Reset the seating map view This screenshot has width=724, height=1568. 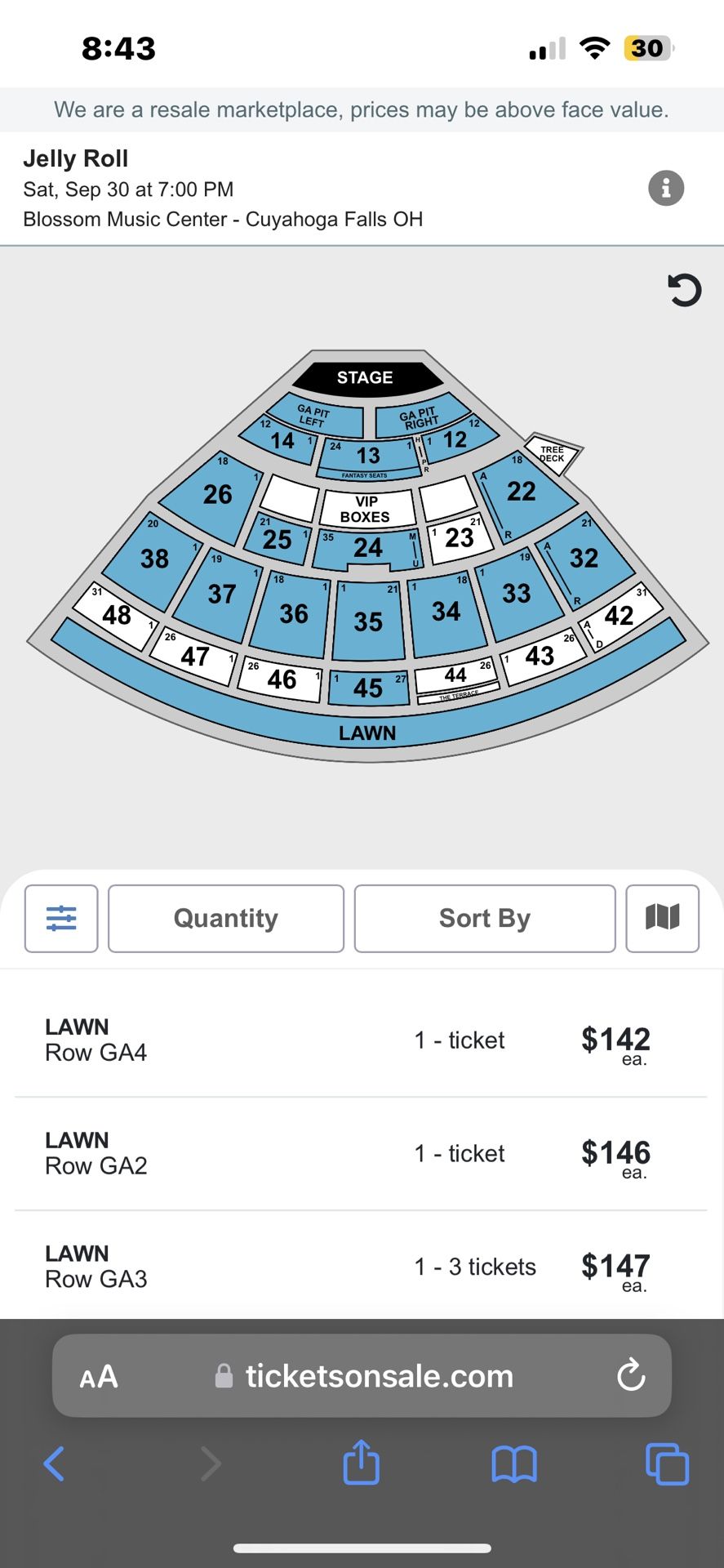click(684, 290)
